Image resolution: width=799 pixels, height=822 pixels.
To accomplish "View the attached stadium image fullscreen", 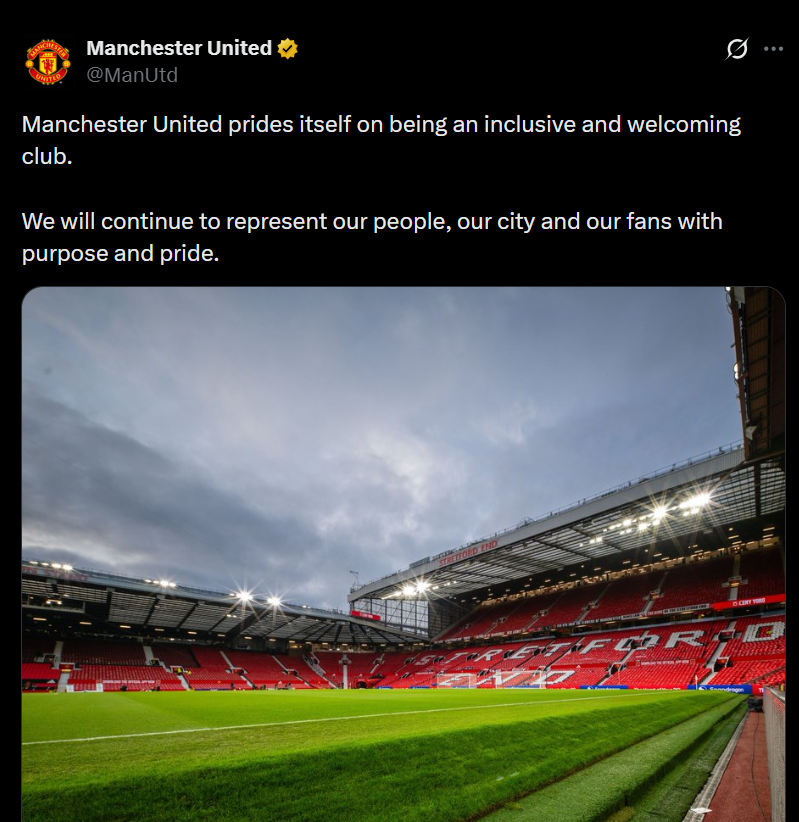I will pos(400,550).
